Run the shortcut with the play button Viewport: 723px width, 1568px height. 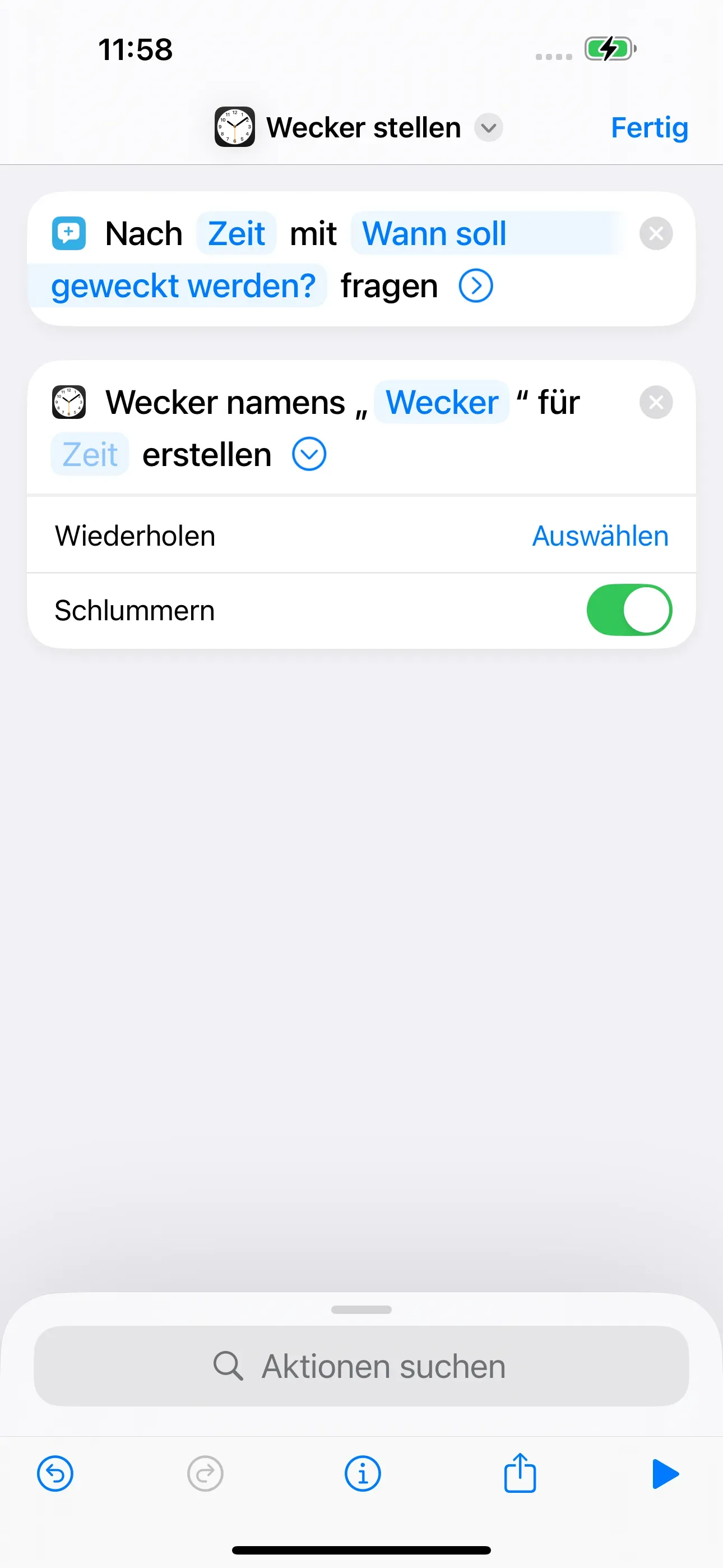(666, 1474)
